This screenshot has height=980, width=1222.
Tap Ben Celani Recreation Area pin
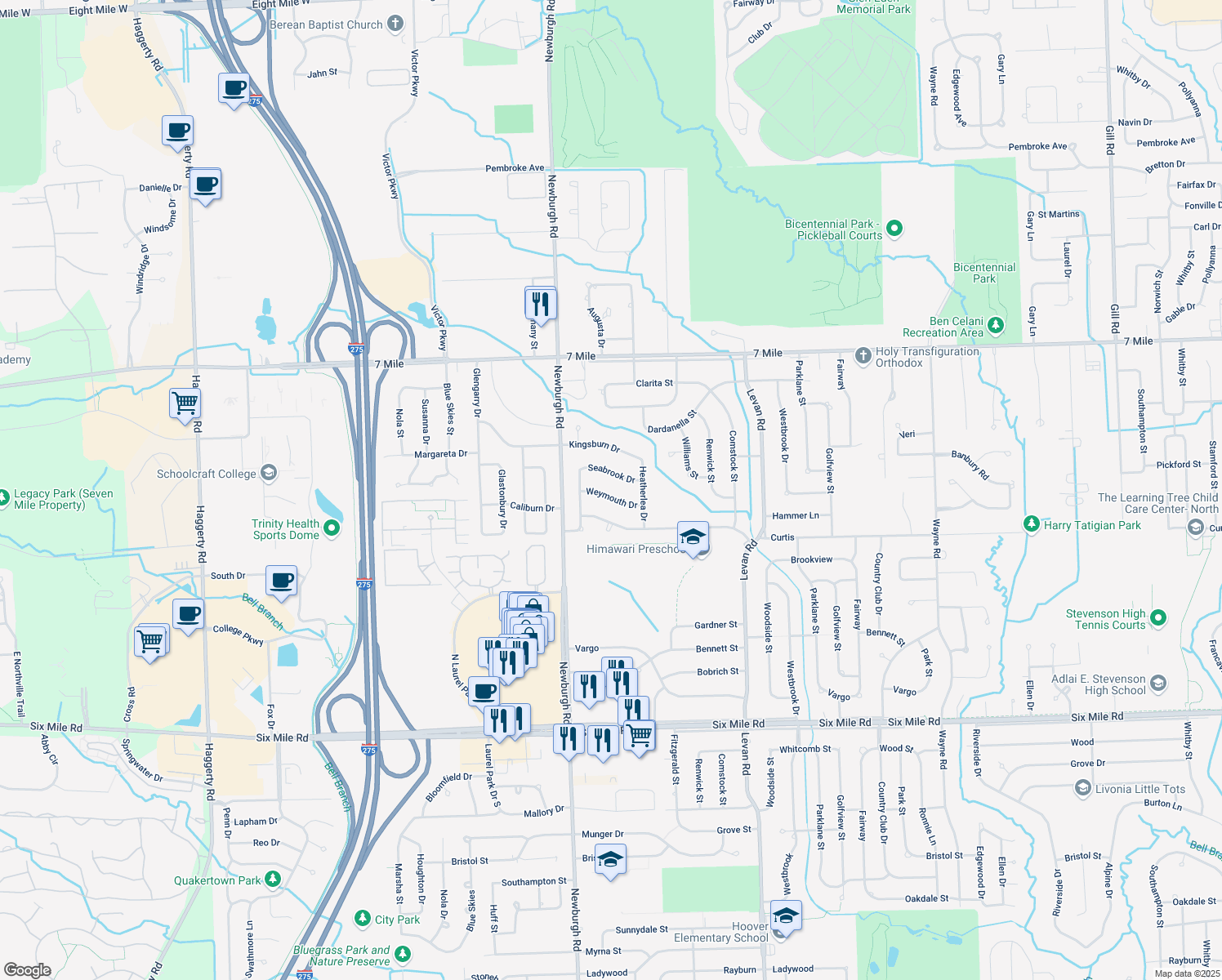point(995,326)
